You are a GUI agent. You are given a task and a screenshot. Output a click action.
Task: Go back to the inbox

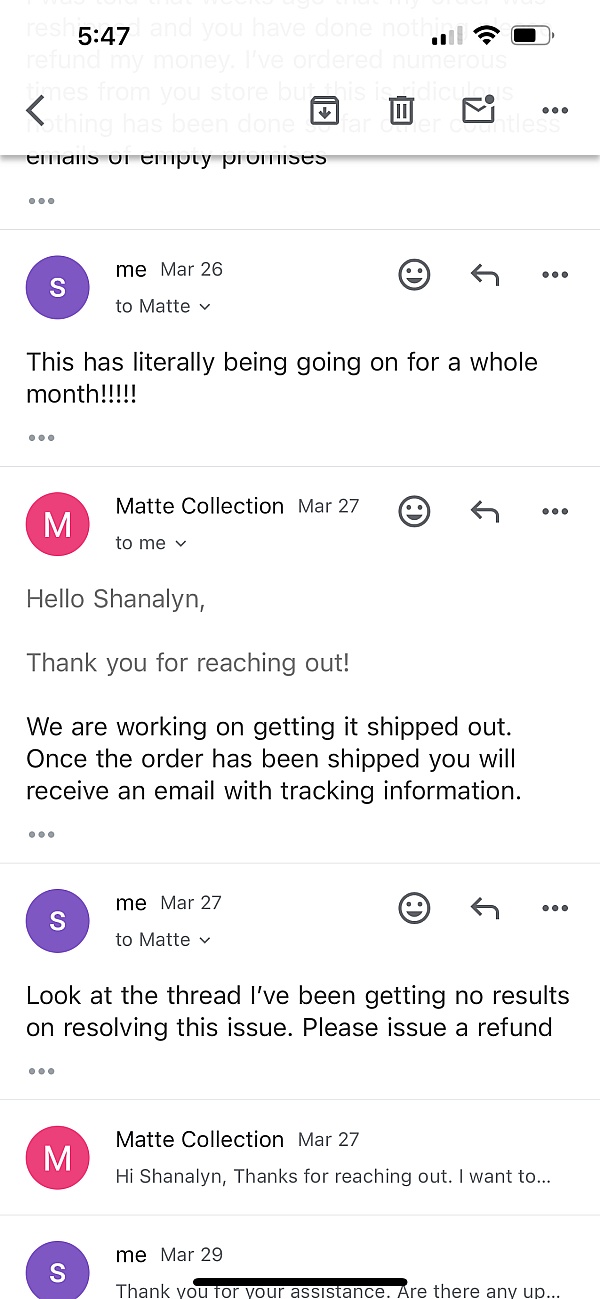tap(36, 110)
